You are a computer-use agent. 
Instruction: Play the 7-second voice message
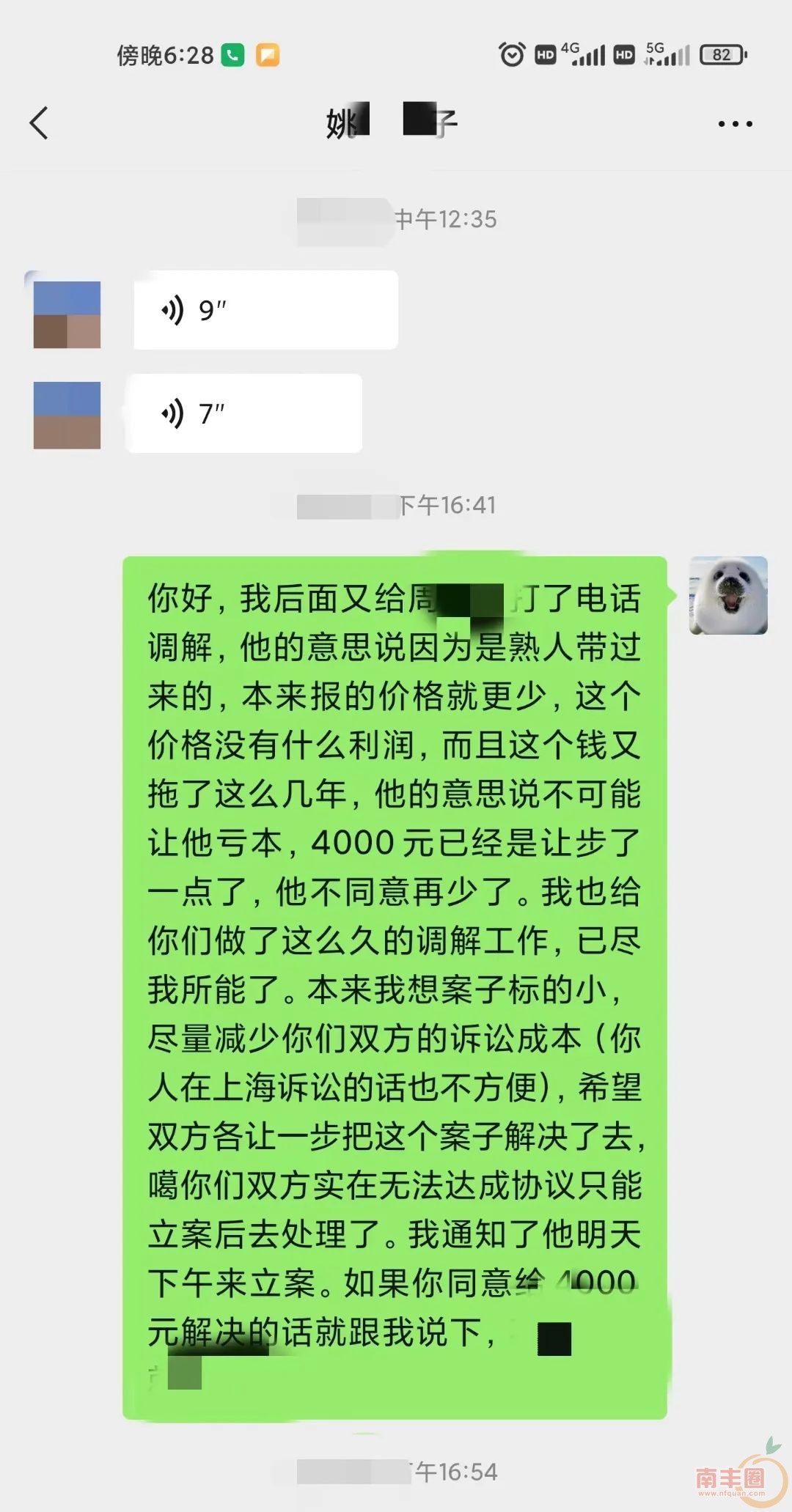click(x=244, y=413)
